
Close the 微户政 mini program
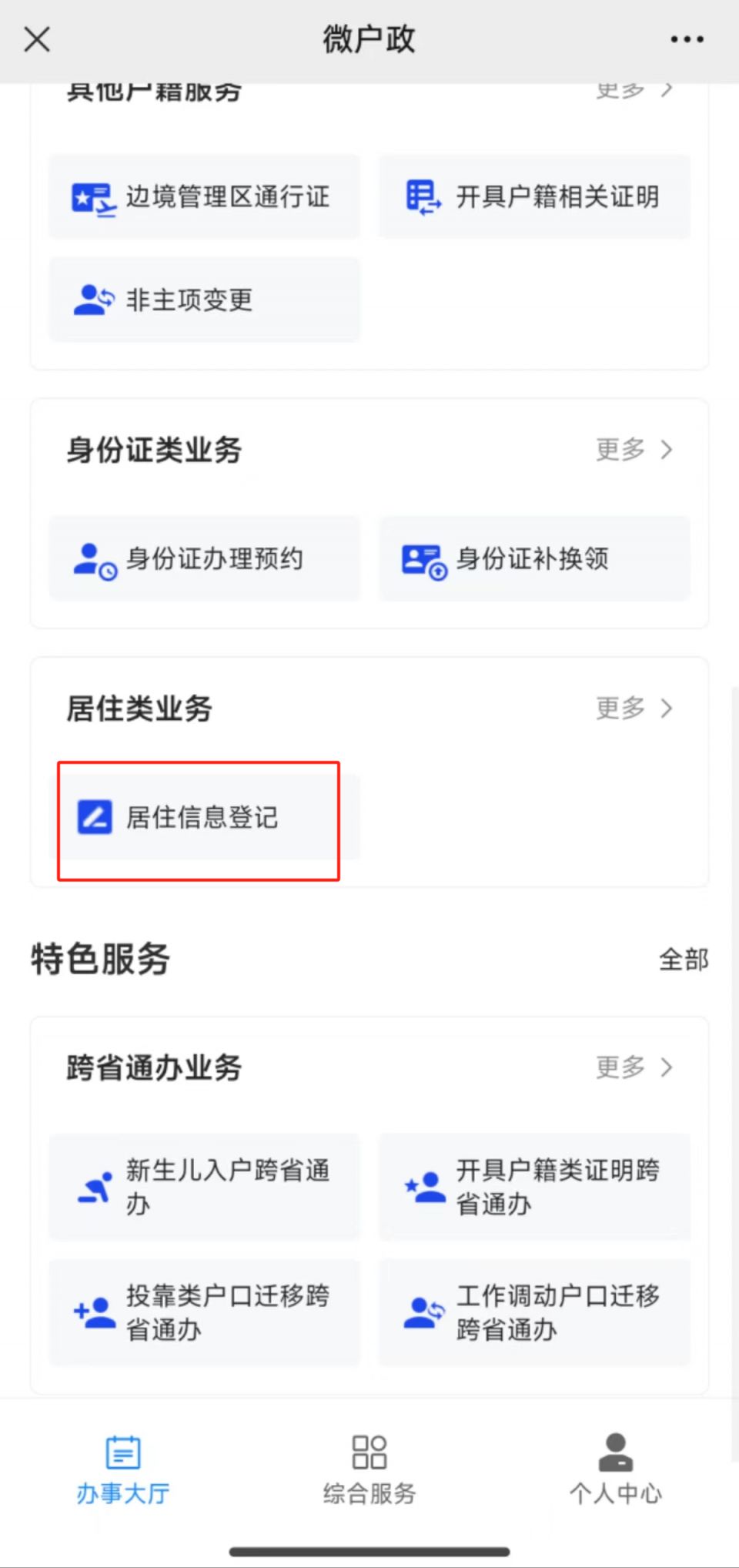[37, 39]
